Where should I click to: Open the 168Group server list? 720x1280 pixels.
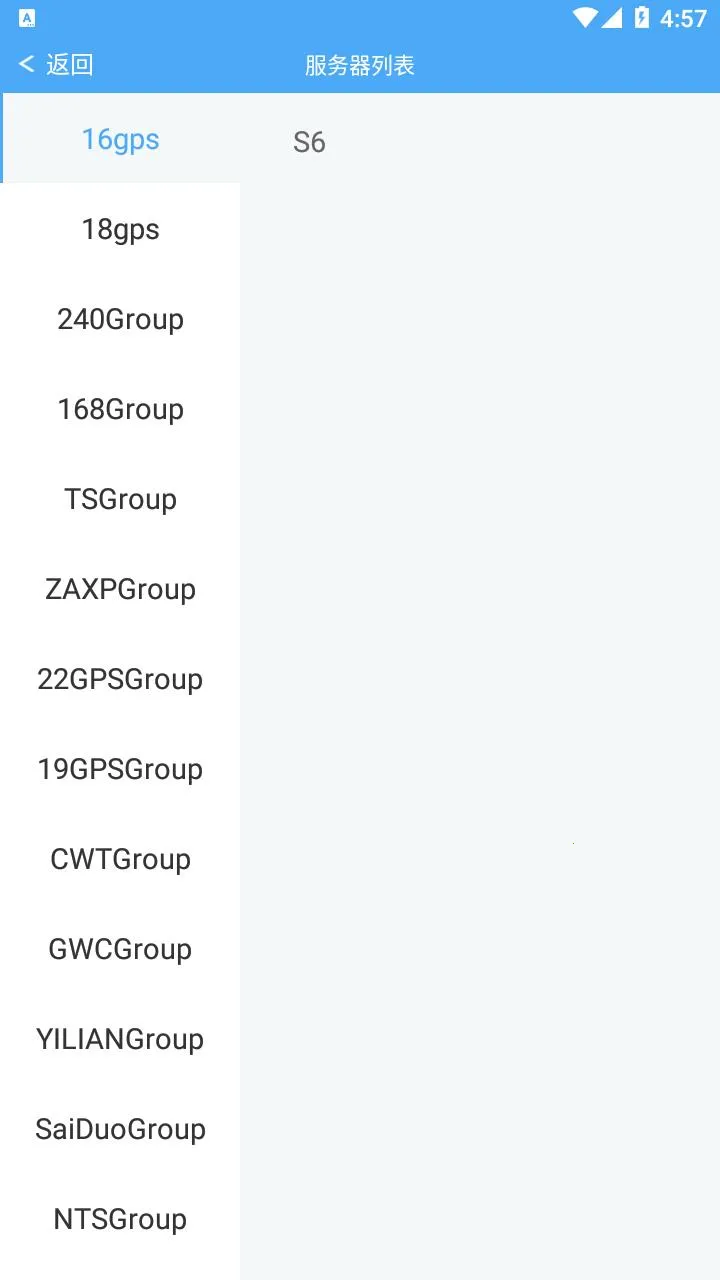click(x=120, y=409)
